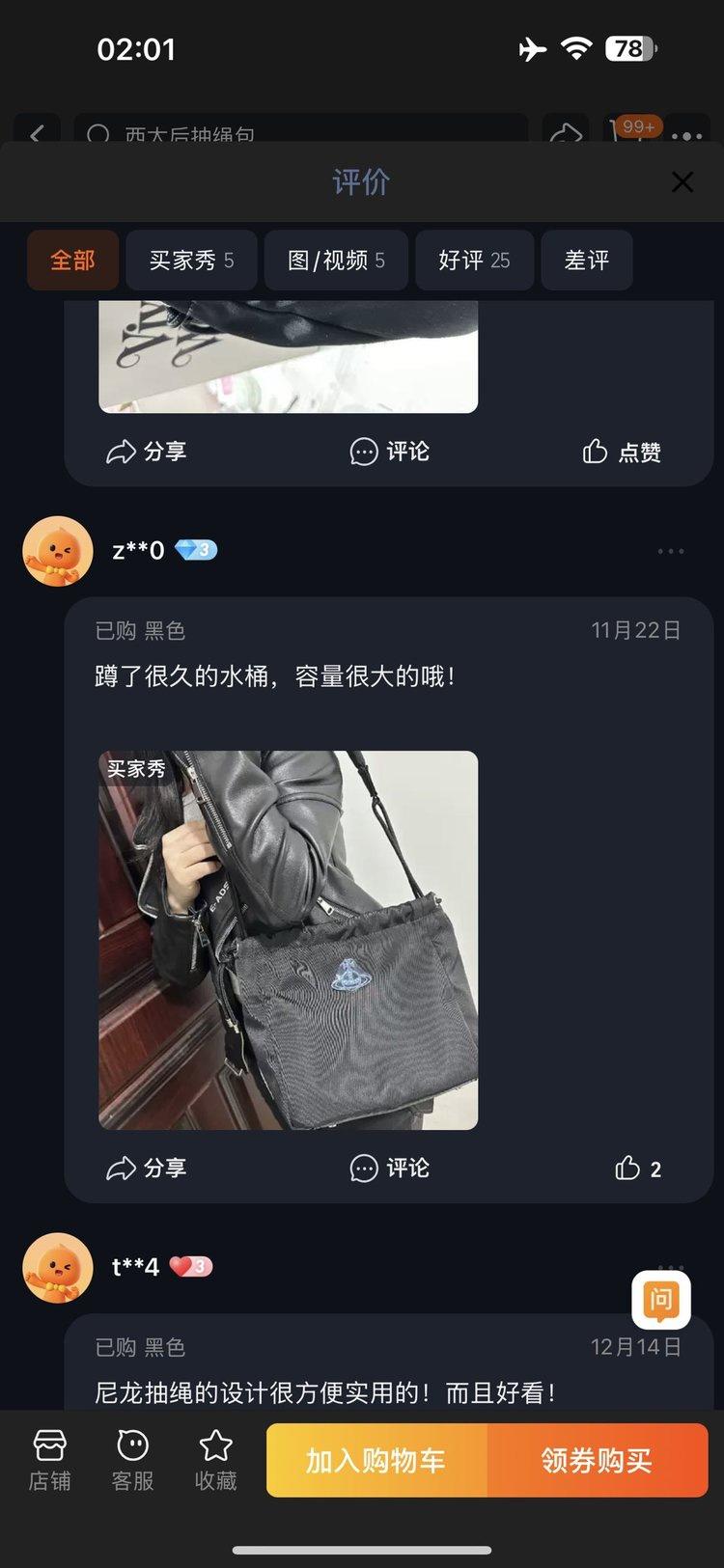Open z**0's 买家秀 bag photo

tap(288, 940)
